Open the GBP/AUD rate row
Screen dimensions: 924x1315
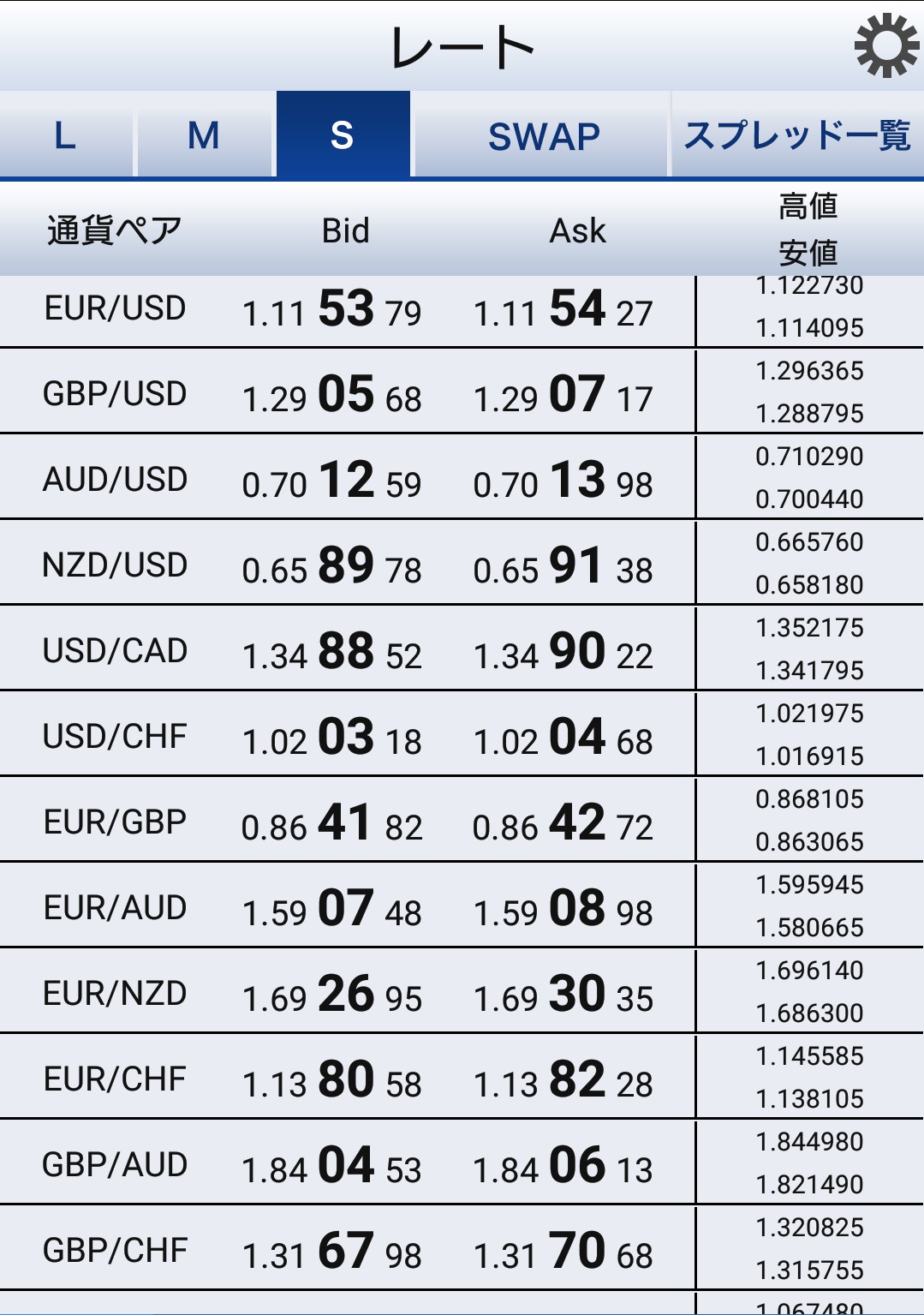tap(115, 1165)
